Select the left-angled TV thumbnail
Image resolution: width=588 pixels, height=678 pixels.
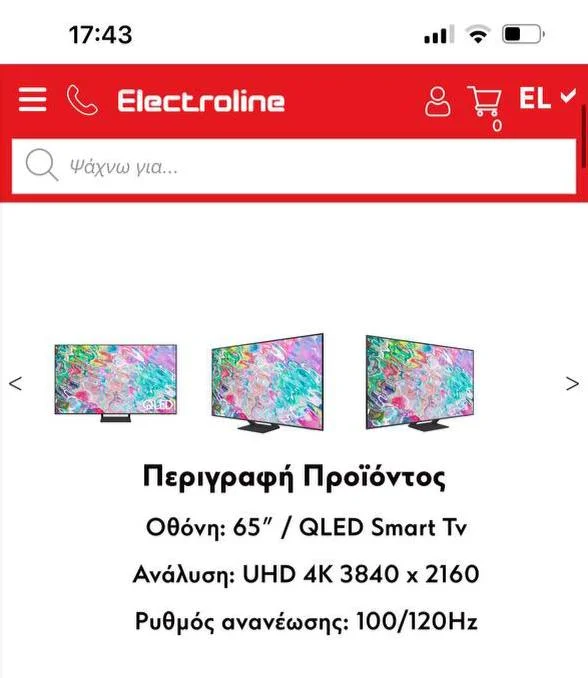(268, 382)
